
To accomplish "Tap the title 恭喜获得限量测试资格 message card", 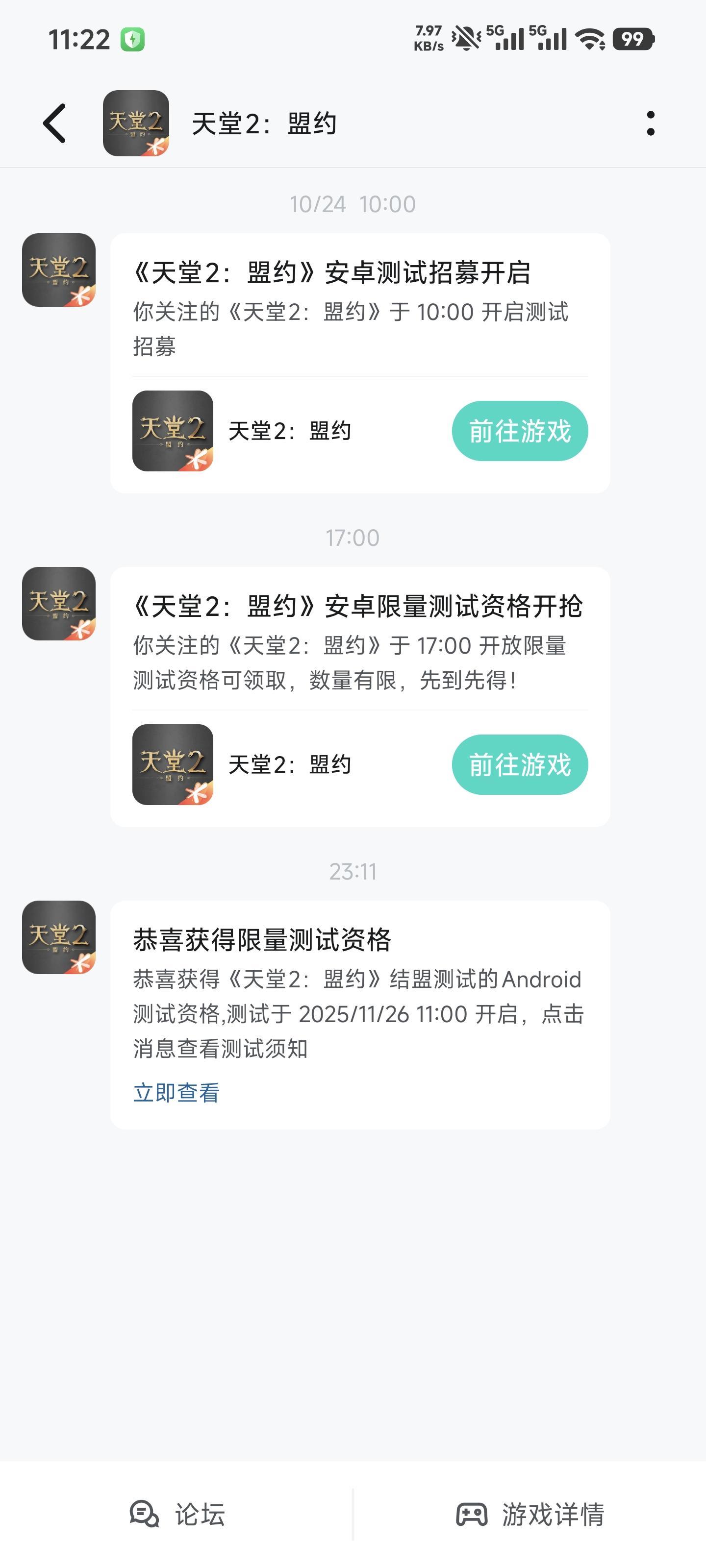I will click(x=262, y=940).
